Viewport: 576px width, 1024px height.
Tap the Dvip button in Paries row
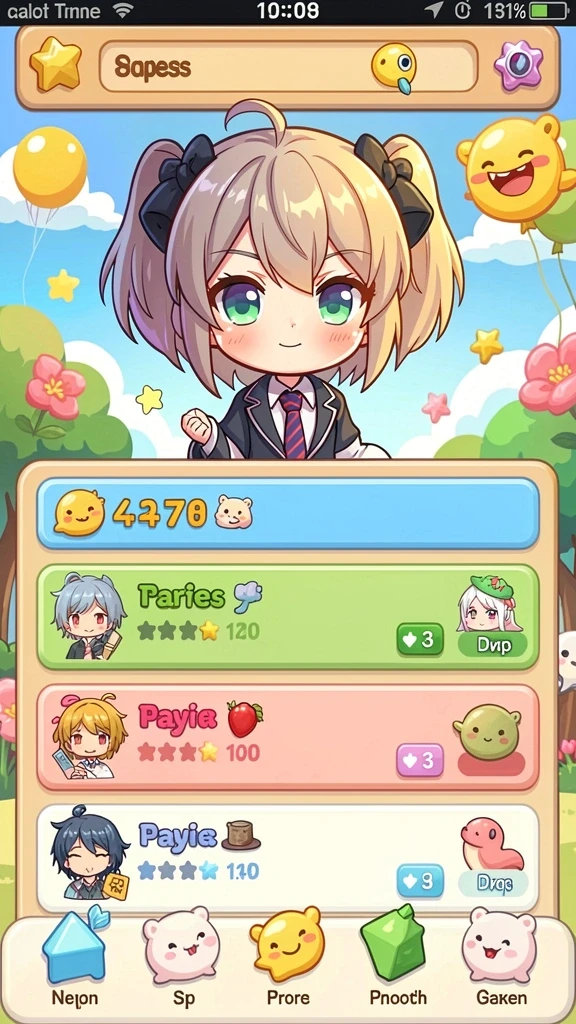[x=494, y=645]
